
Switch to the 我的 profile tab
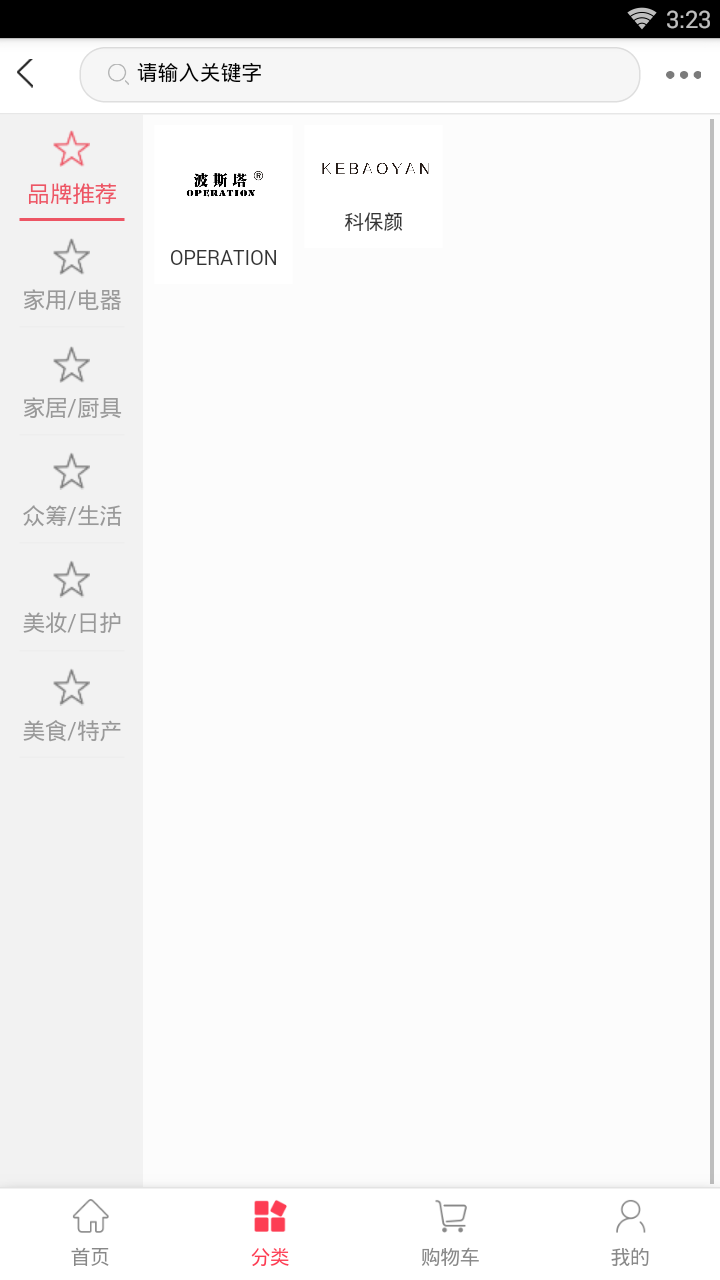pos(630,1234)
